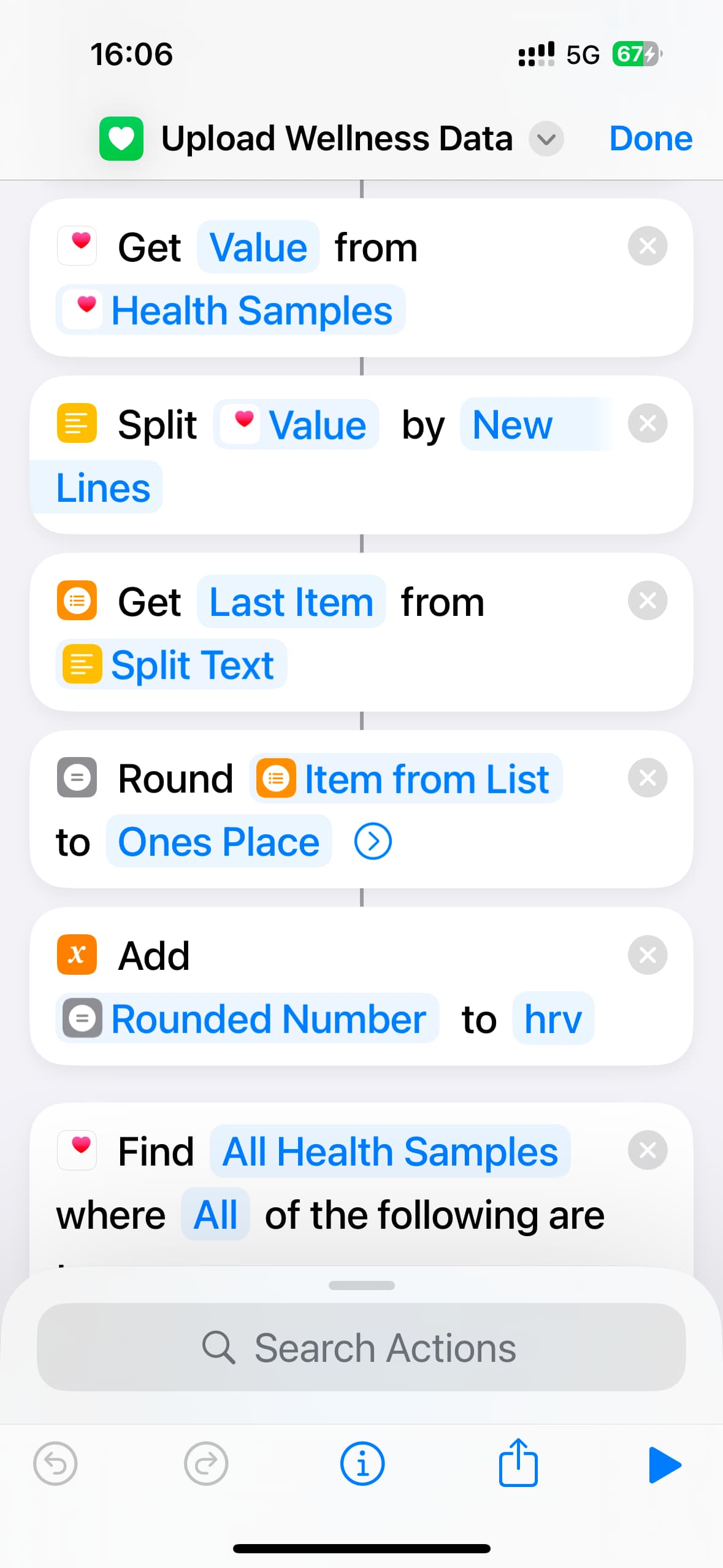
Task: Open the Search Actions field
Action: [361, 1348]
